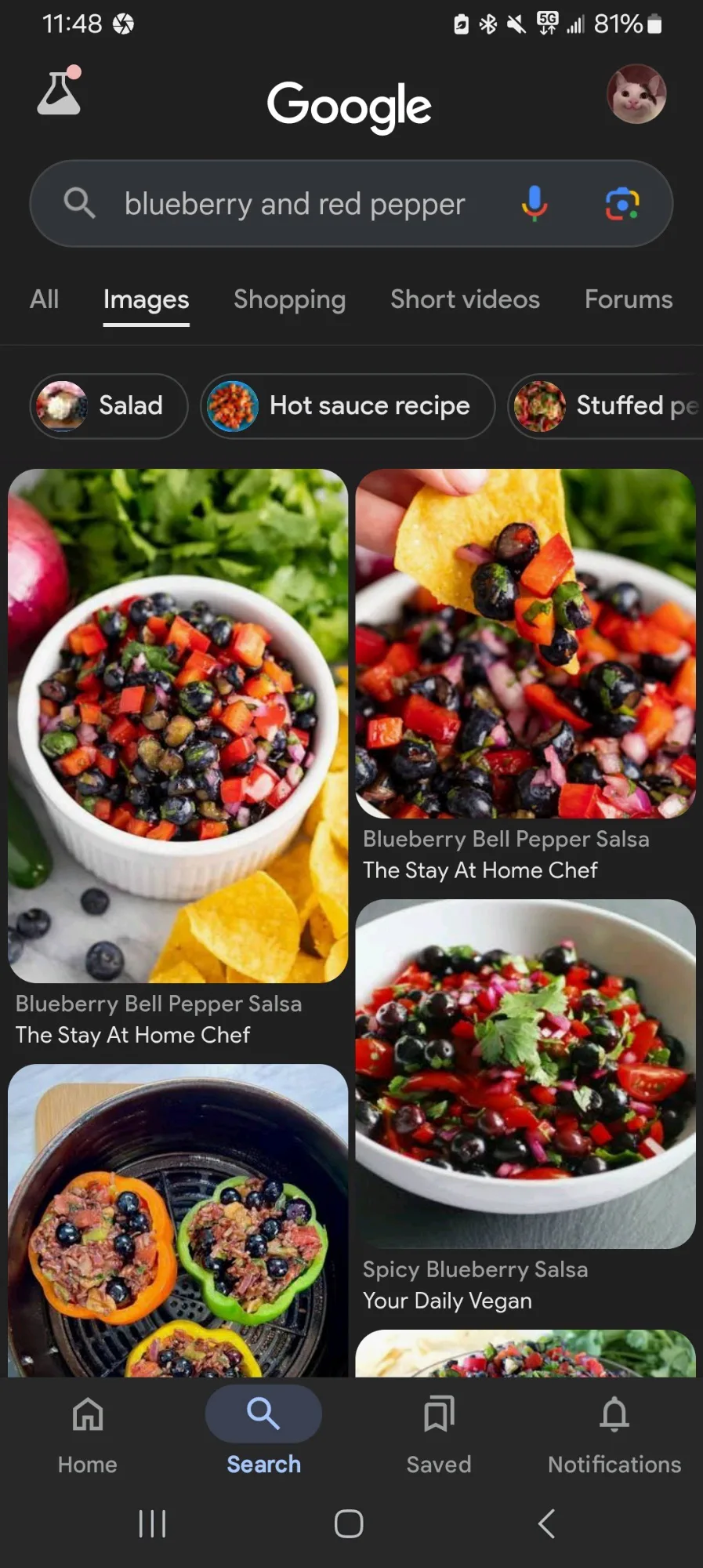Open Google Lens camera search
703x1568 pixels.
[622, 204]
